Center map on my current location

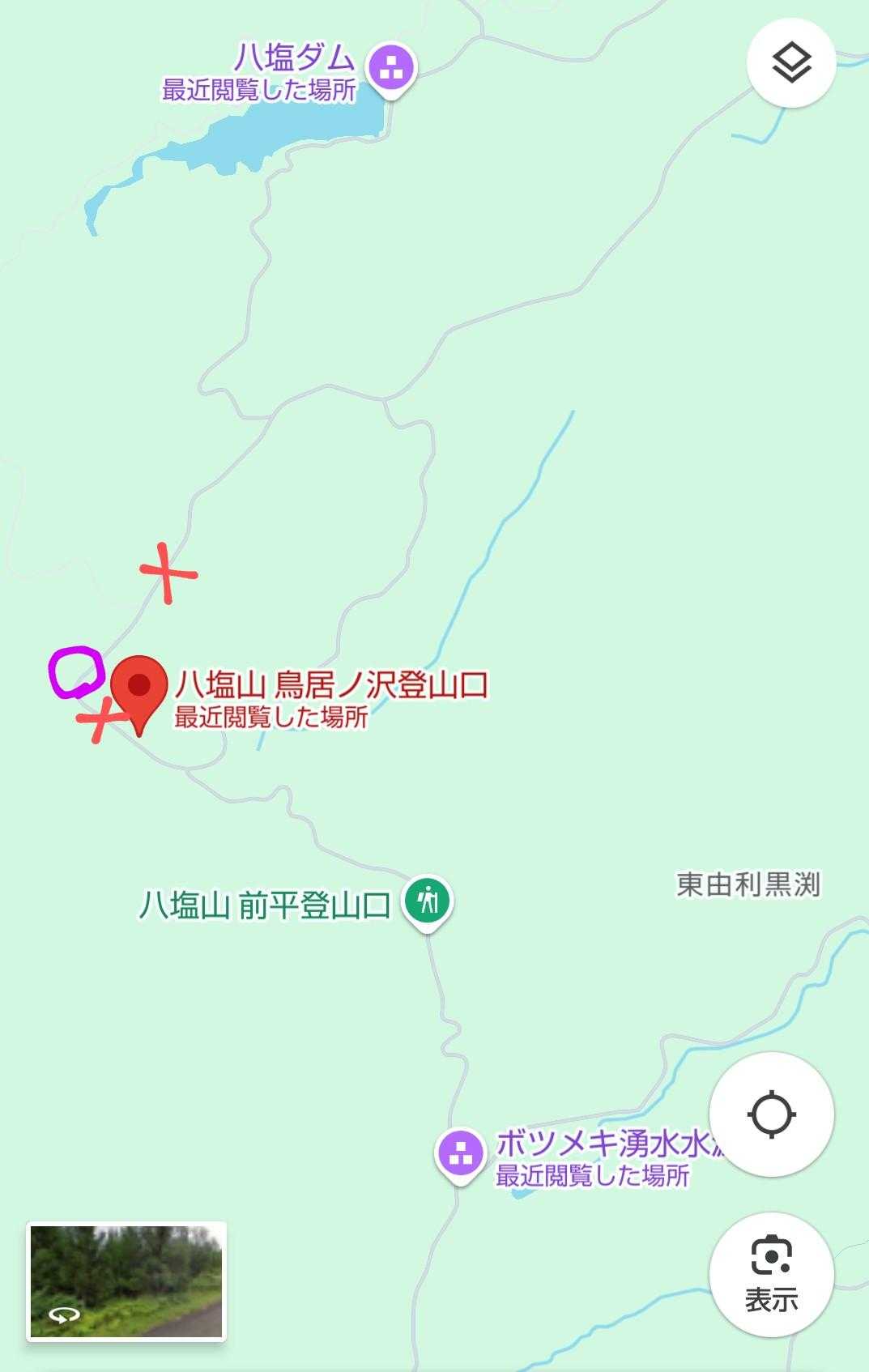pyautogui.click(x=771, y=1114)
